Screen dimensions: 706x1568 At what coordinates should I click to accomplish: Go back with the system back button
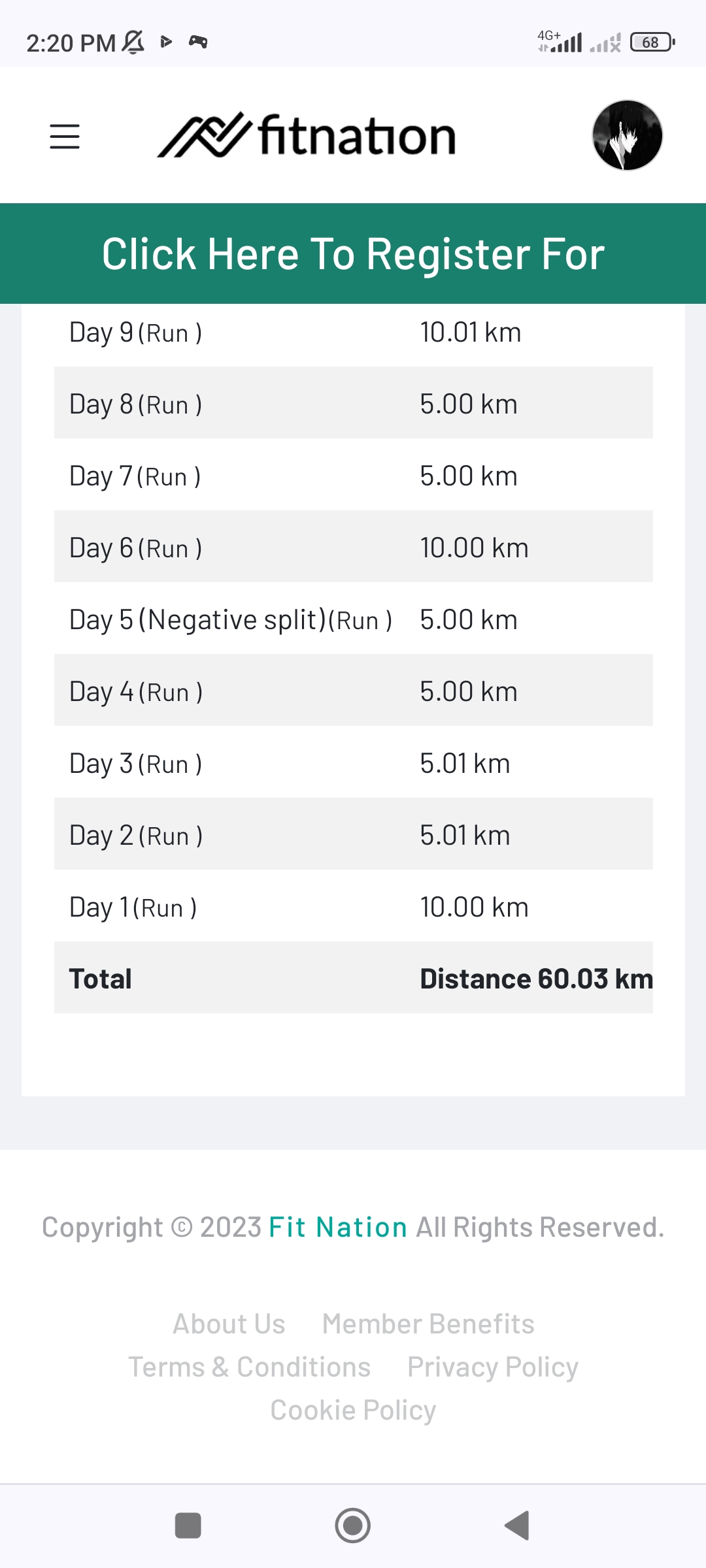(x=517, y=1526)
